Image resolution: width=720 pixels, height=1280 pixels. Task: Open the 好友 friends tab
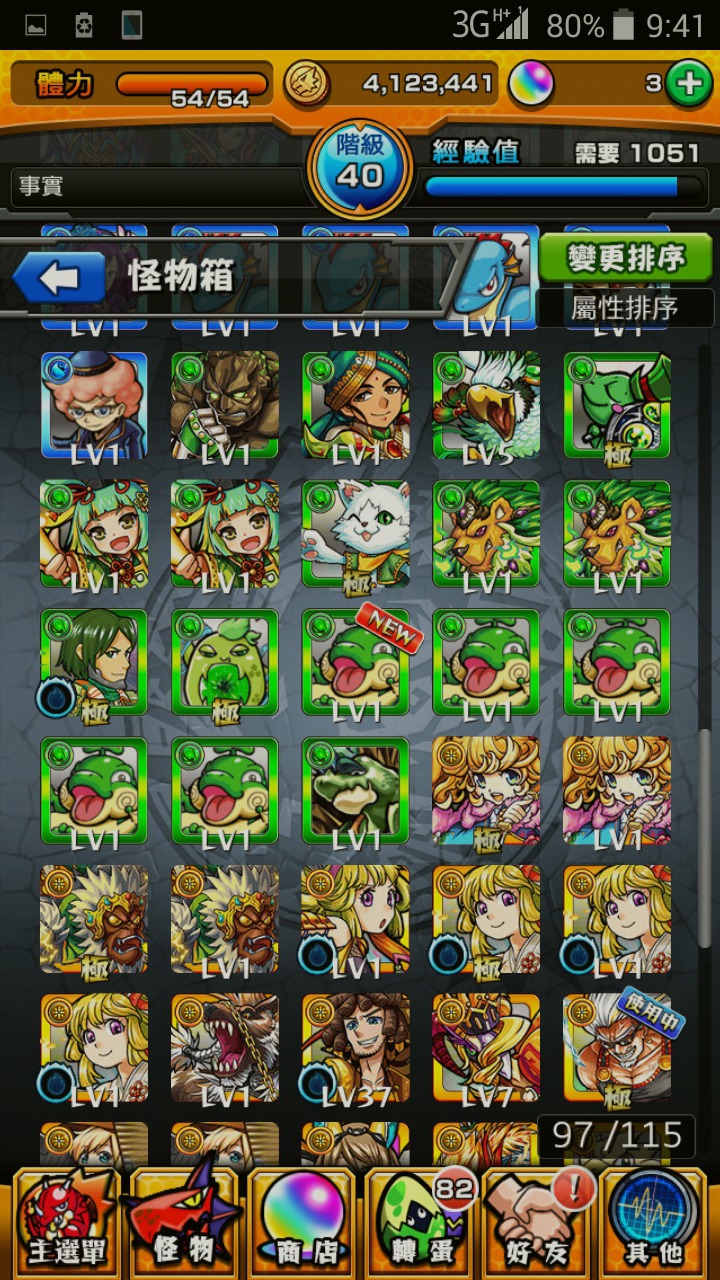pyautogui.click(x=537, y=1223)
